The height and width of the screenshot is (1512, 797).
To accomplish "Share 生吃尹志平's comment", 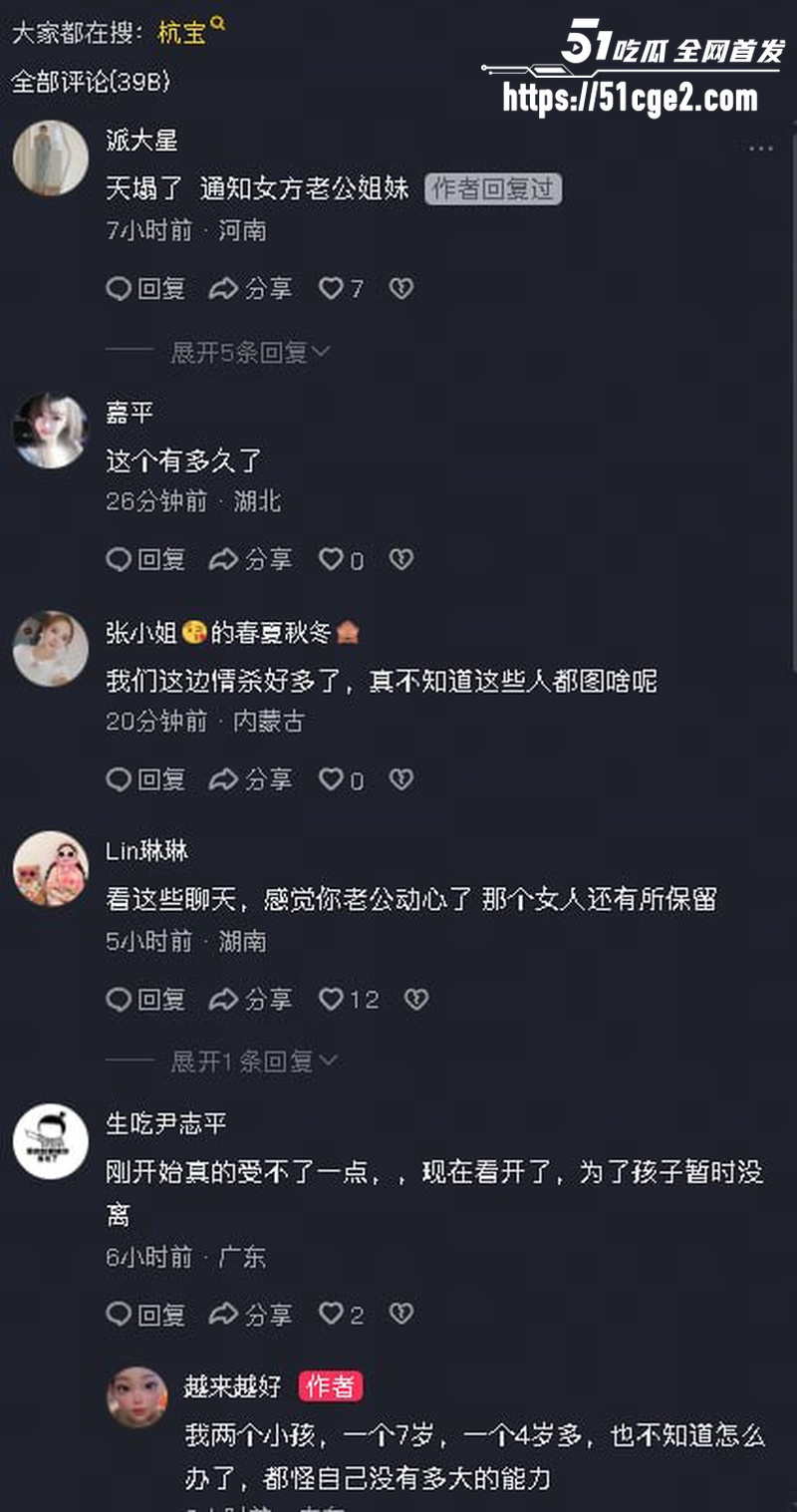I will pyautogui.click(x=250, y=1315).
